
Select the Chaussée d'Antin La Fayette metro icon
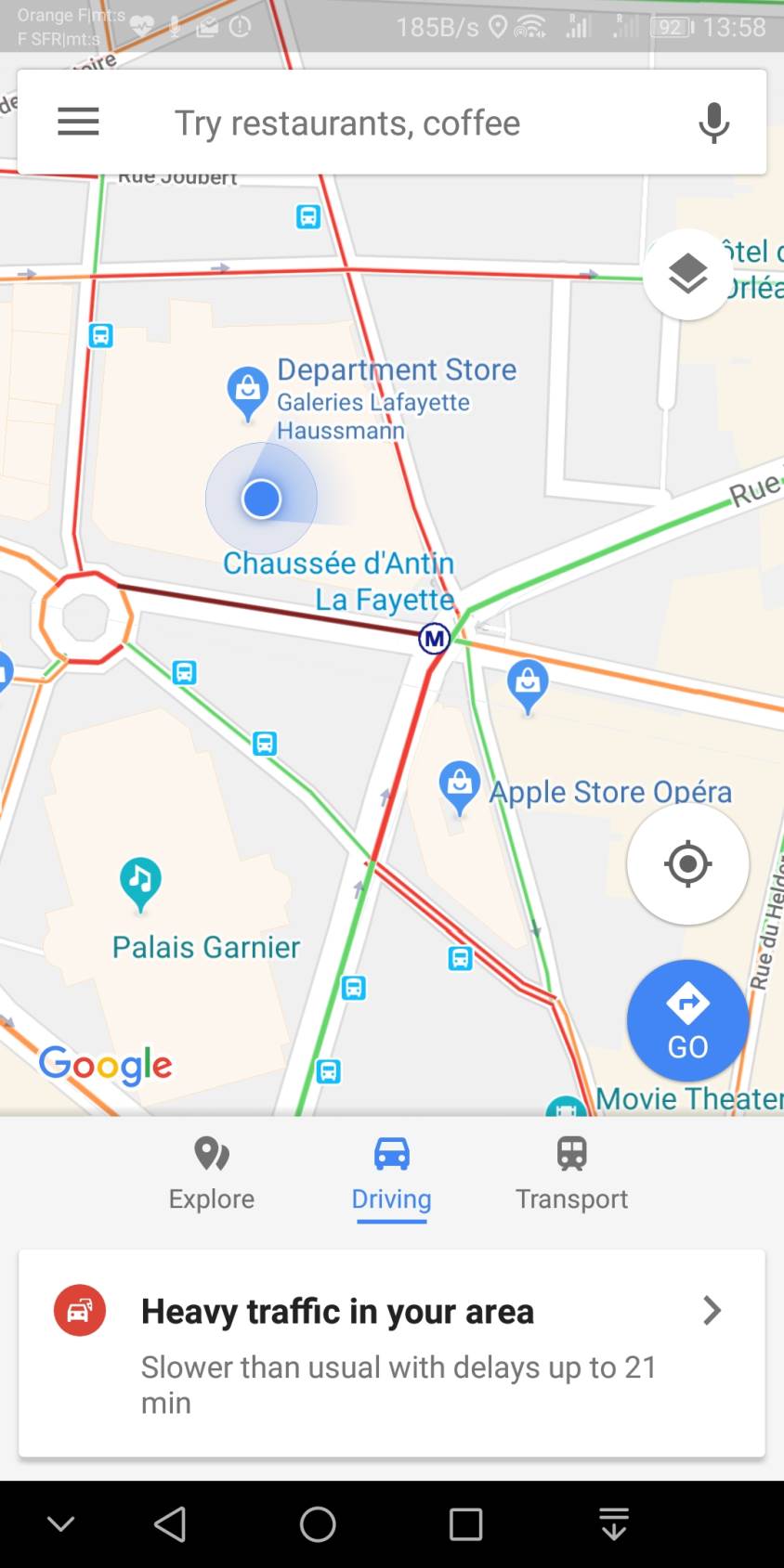(433, 638)
